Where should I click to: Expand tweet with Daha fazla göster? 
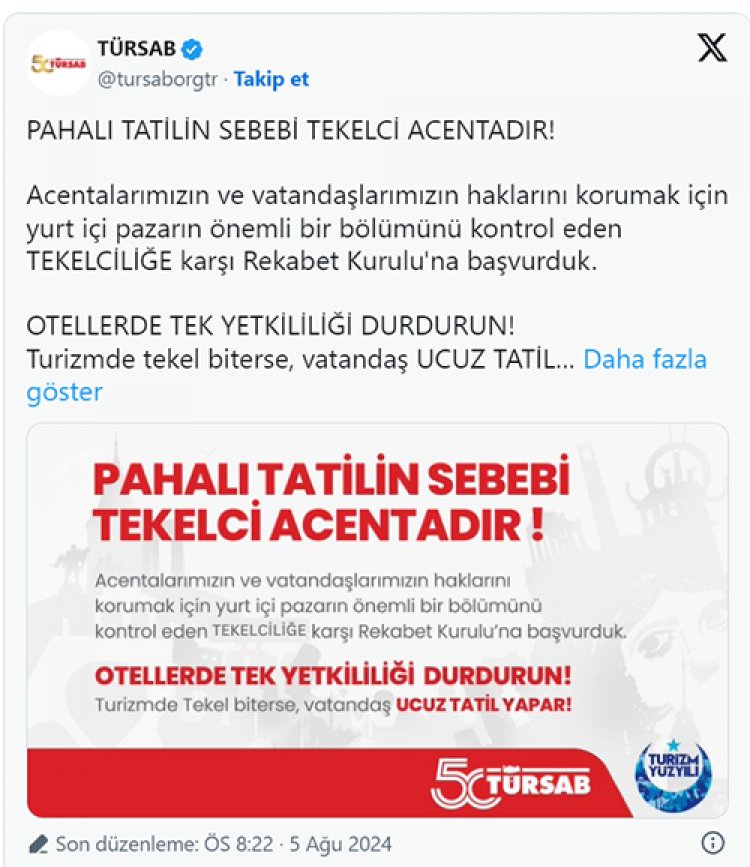[x=644, y=360]
